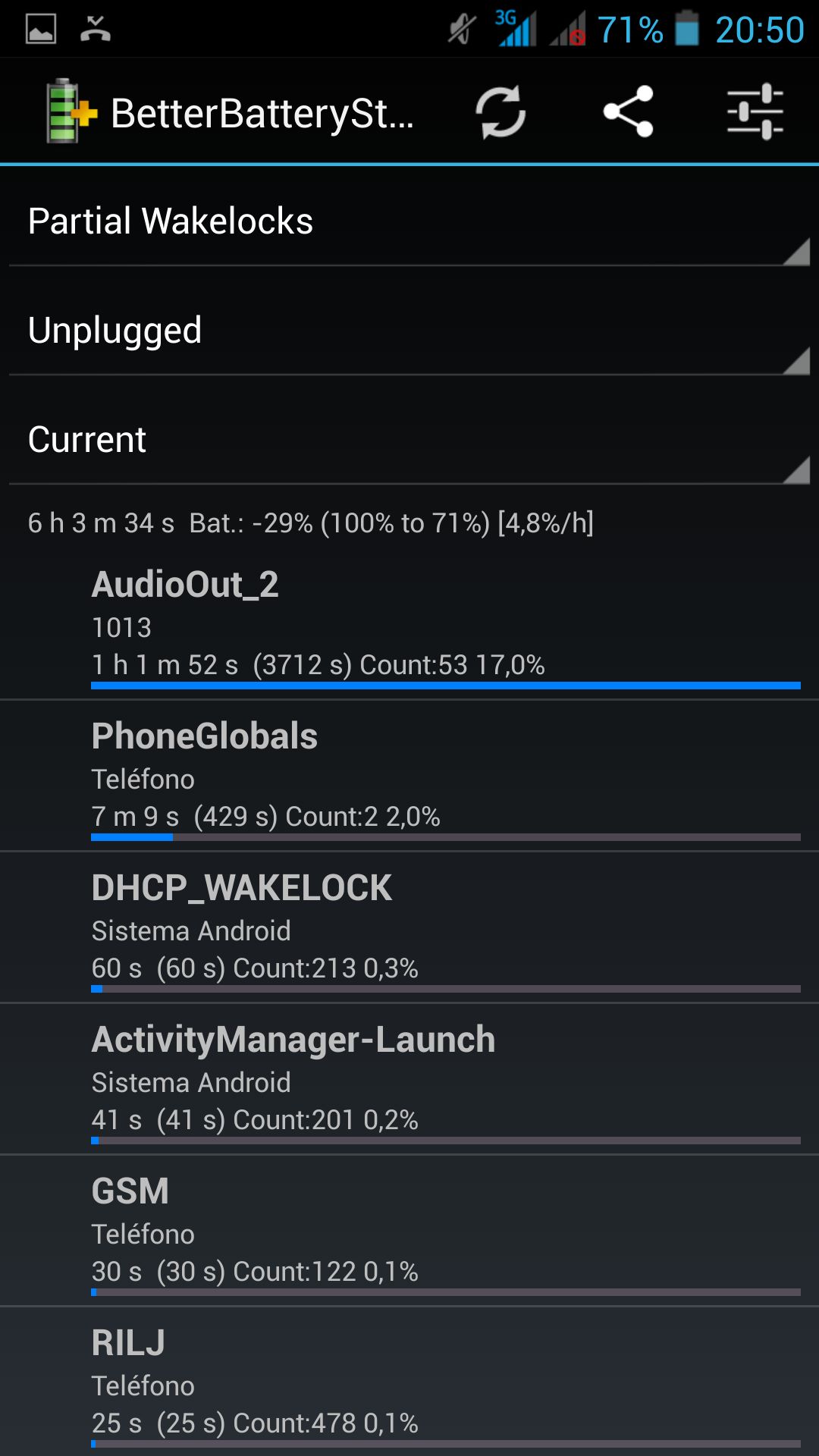Open the settings sliders icon

[x=755, y=112]
